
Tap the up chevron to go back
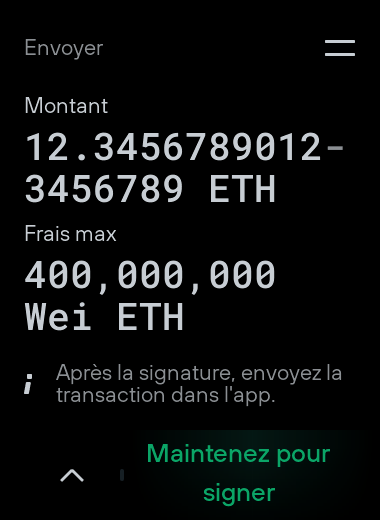[x=72, y=475]
